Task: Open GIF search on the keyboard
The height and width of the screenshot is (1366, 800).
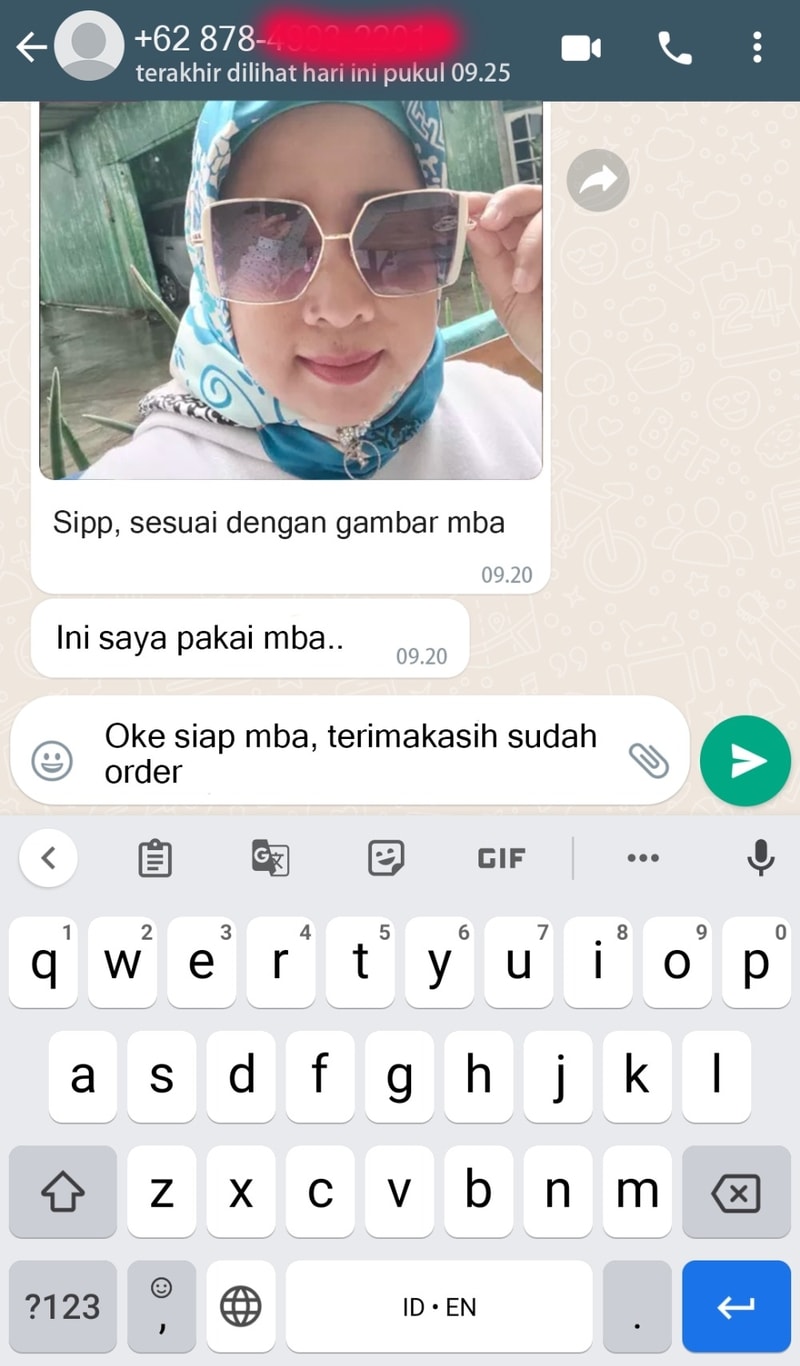Action: (501, 858)
